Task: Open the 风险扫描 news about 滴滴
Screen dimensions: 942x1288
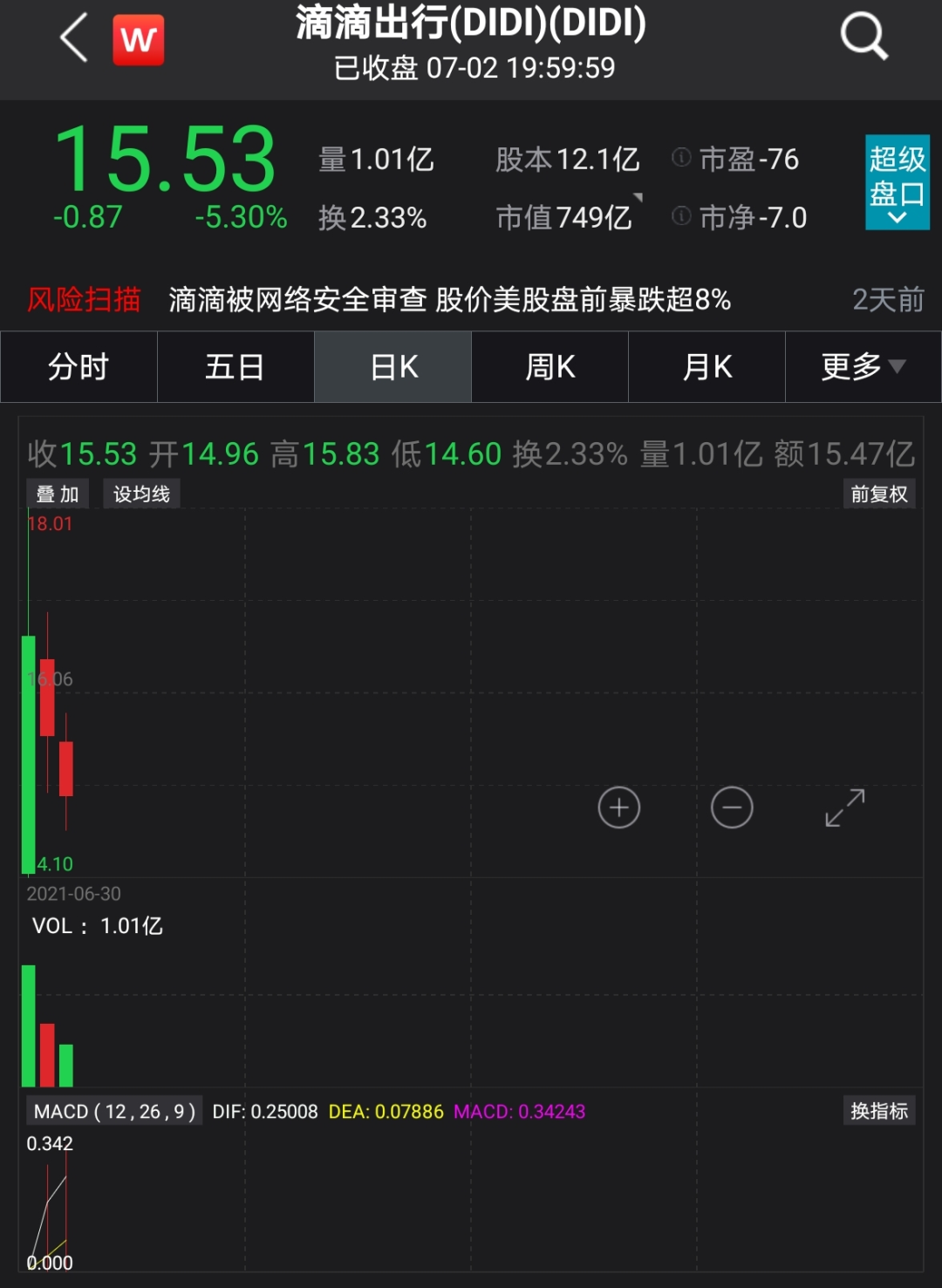Action: [449, 300]
